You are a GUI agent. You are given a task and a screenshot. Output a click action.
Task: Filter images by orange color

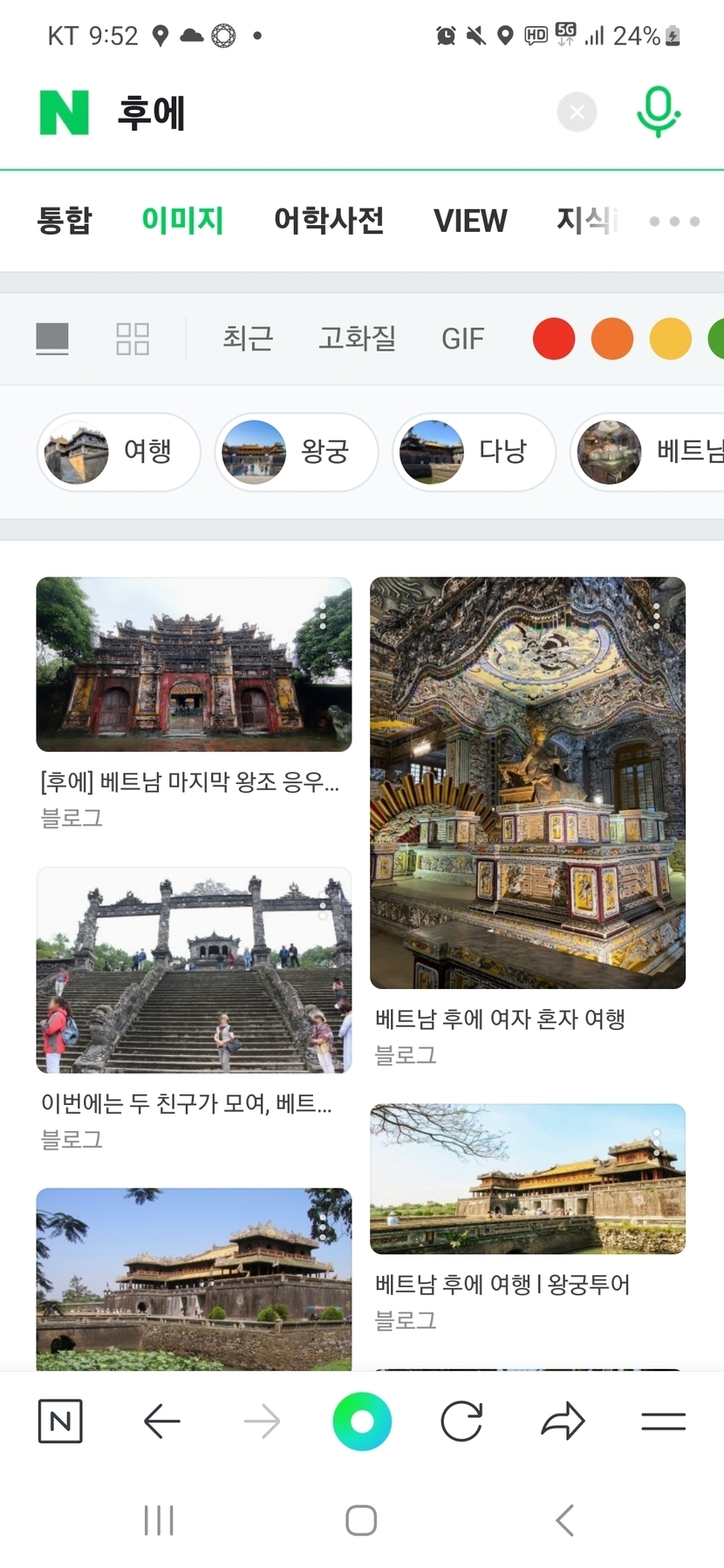click(x=612, y=338)
